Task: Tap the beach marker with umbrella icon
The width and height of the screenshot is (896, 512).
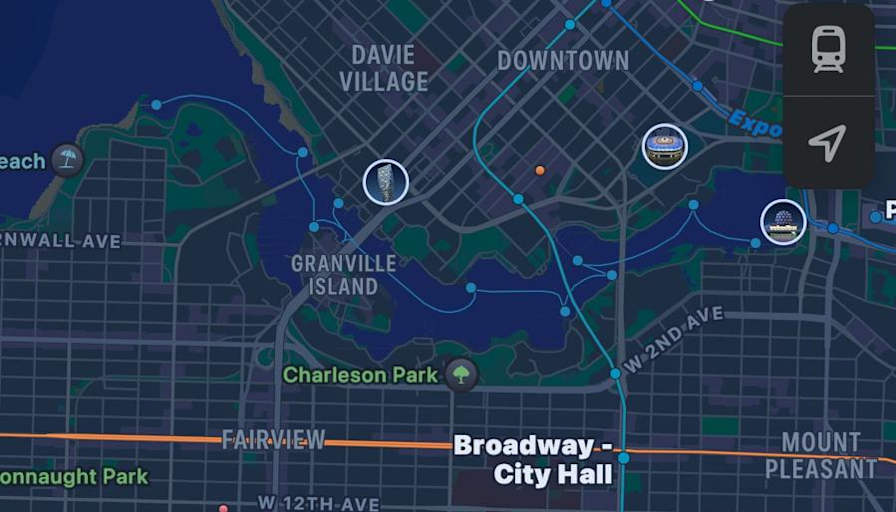Action: 67,160
